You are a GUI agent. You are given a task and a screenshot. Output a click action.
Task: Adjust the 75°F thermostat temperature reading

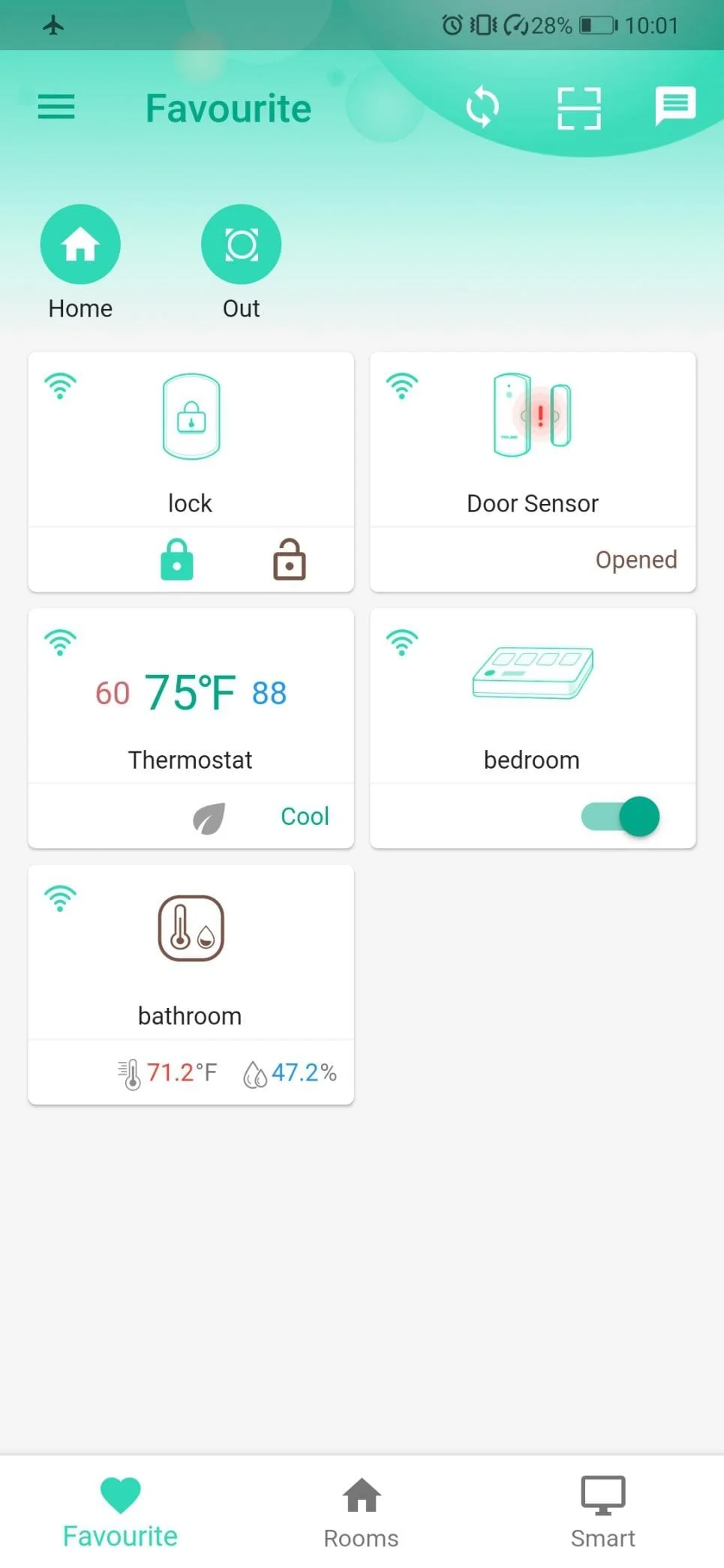coord(190,691)
